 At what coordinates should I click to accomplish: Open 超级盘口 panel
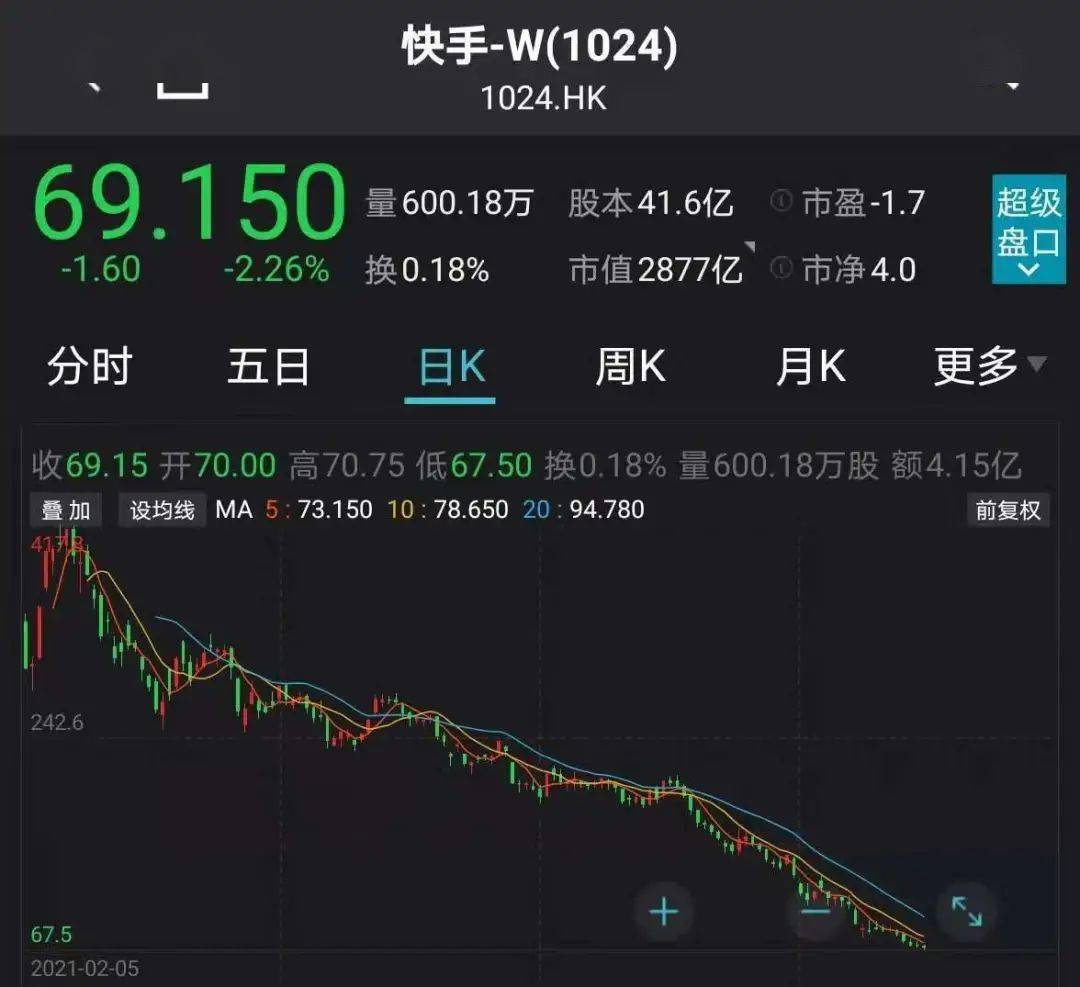[x=1028, y=230]
